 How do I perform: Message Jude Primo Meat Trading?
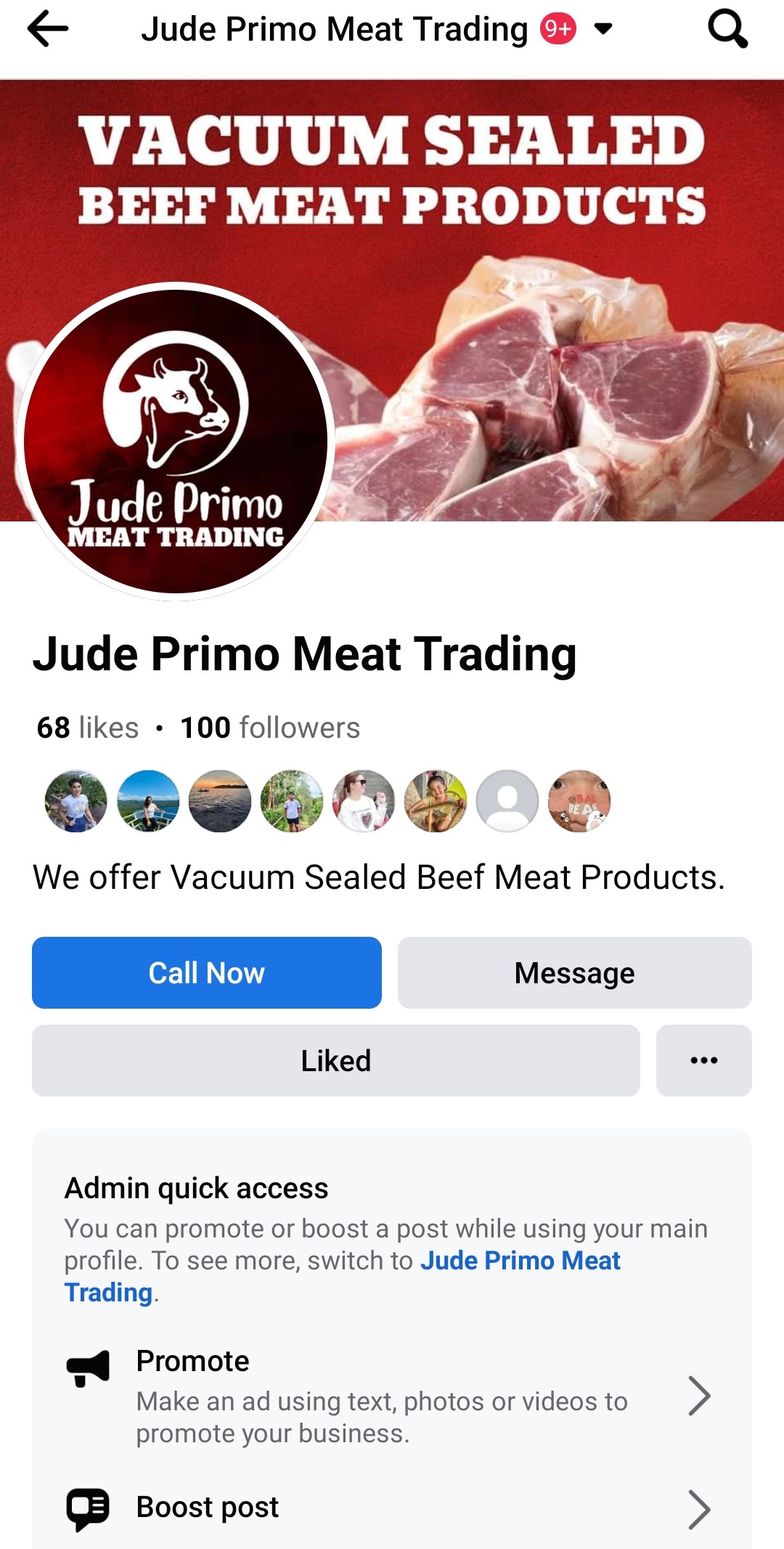click(574, 972)
